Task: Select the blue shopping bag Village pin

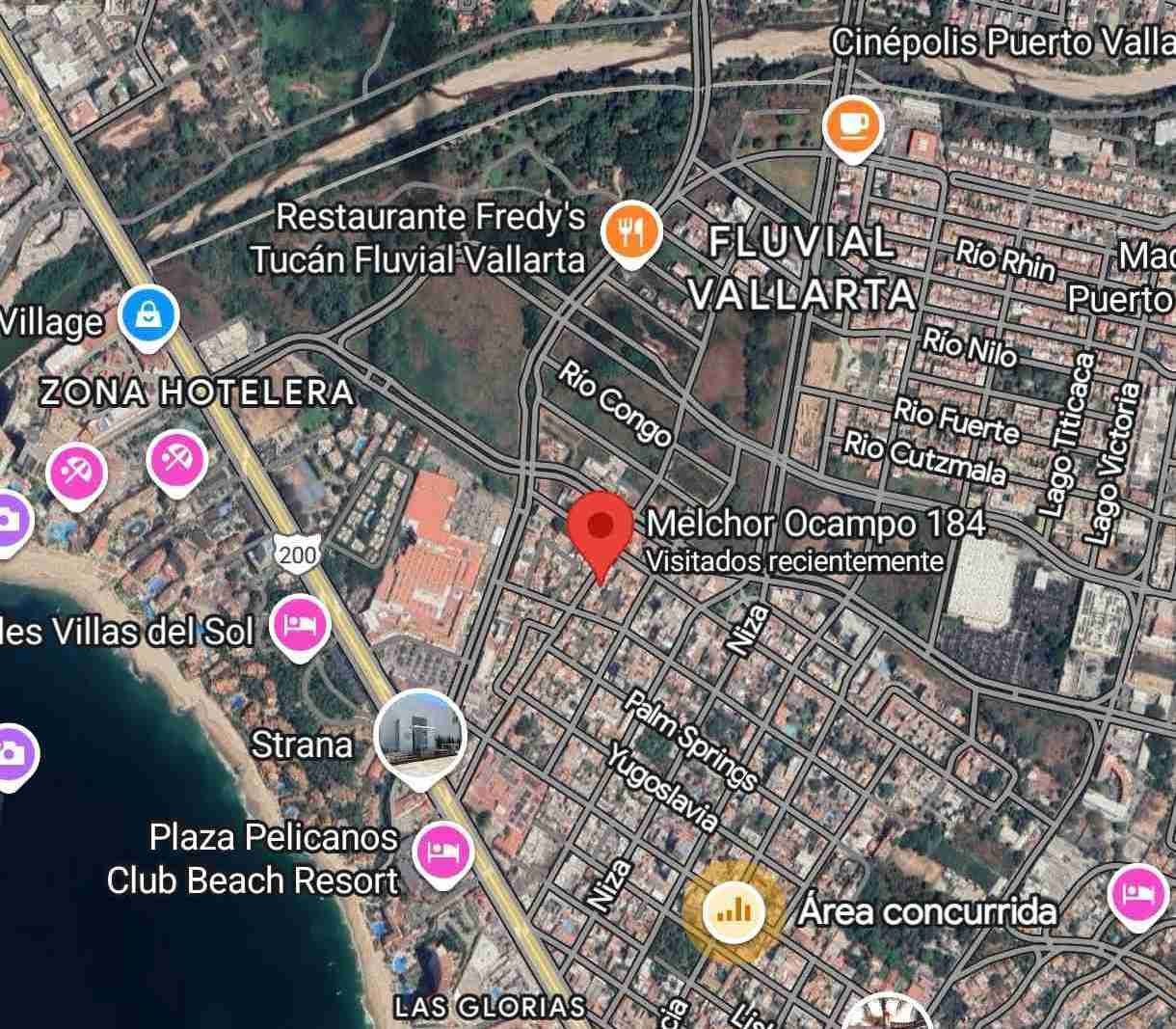Action: pyautogui.click(x=148, y=315)
